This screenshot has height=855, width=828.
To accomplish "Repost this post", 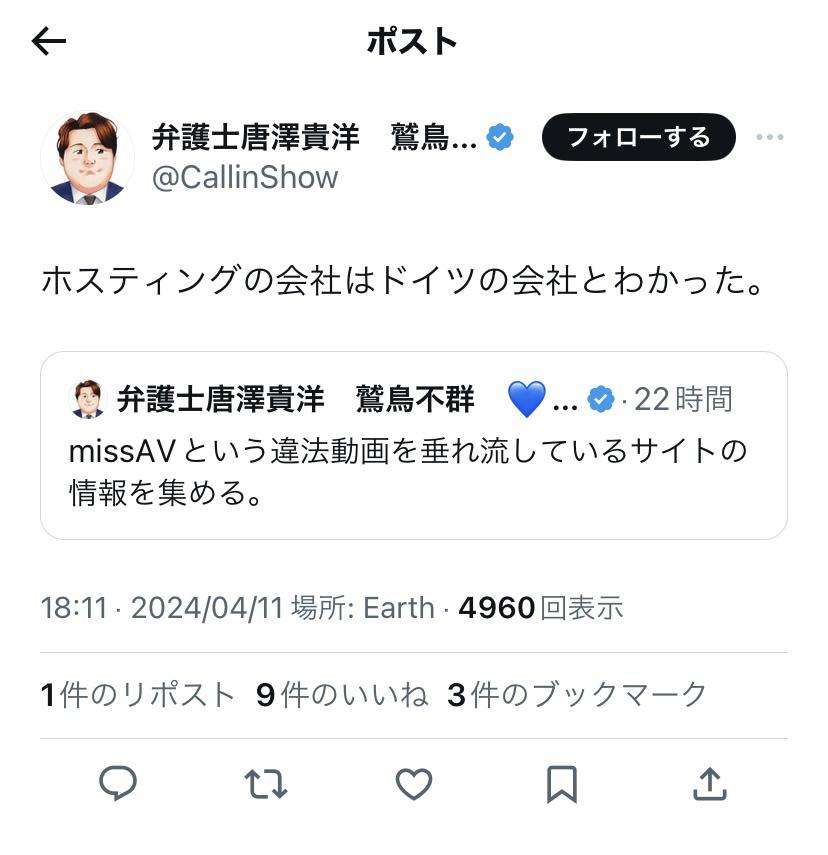I will click(x=265, y=784).
